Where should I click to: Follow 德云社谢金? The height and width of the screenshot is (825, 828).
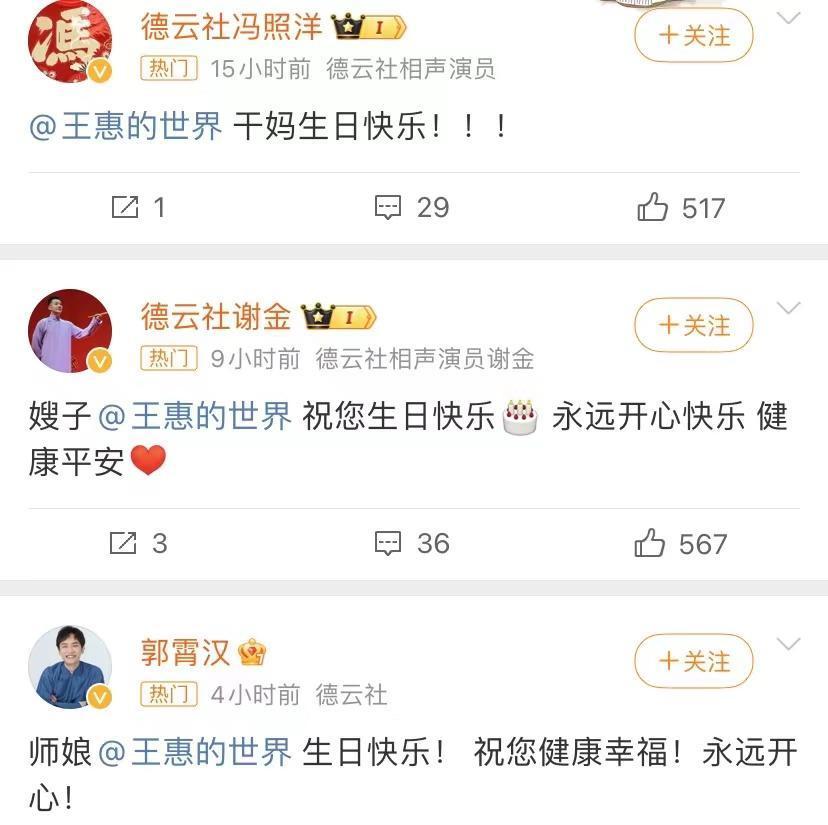coord(693,325)
